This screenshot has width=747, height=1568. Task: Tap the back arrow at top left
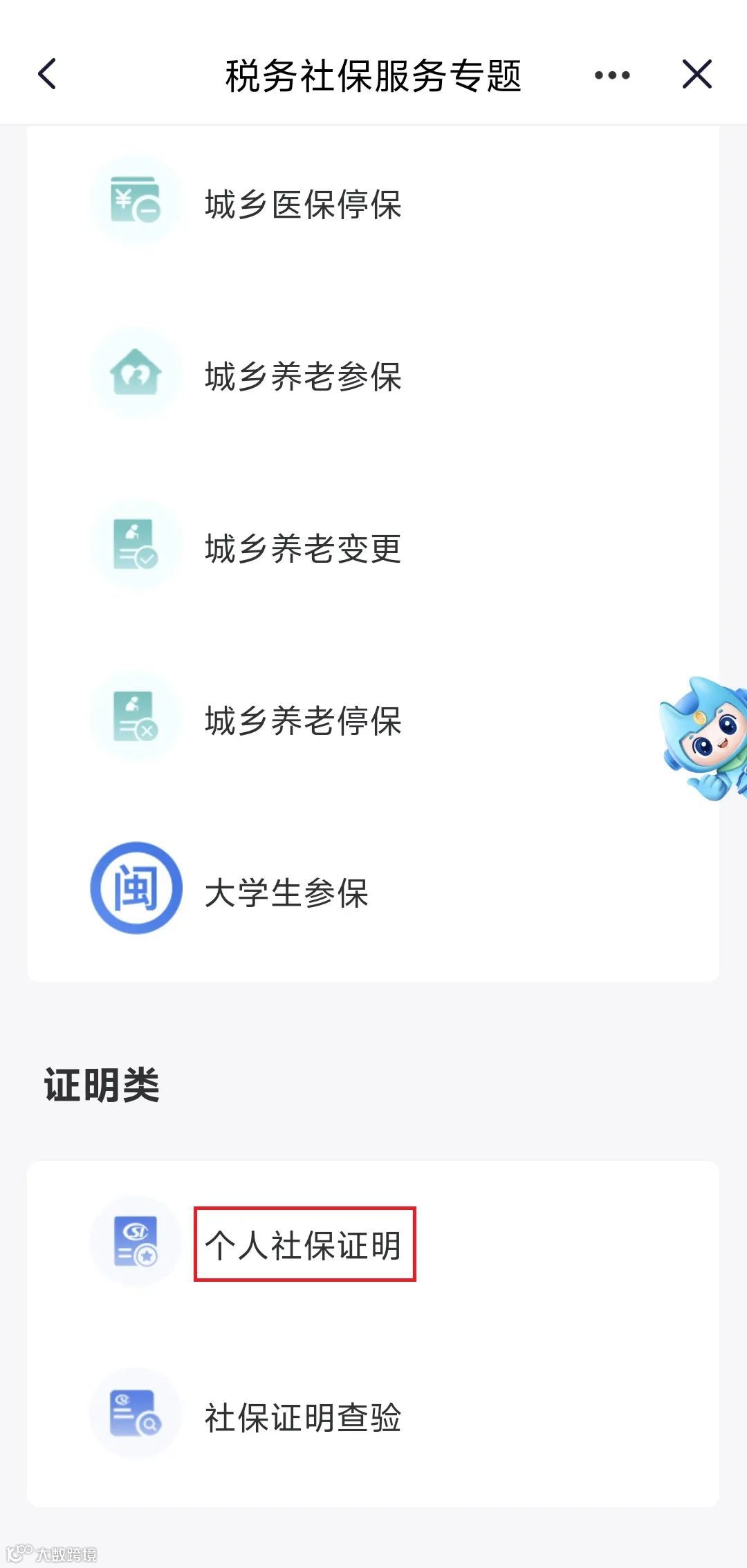coord(47,75)
